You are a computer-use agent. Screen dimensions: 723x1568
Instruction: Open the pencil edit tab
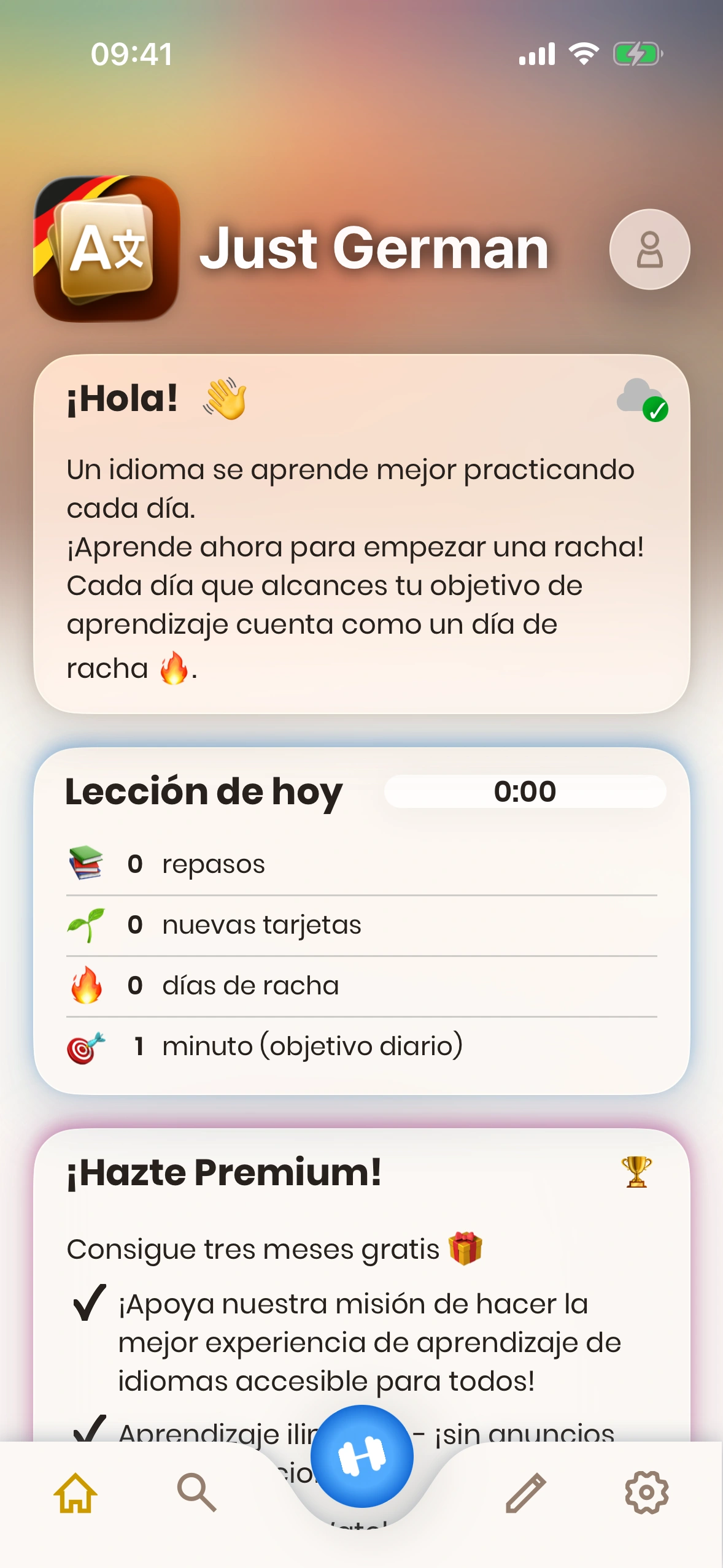point(526,1492)
